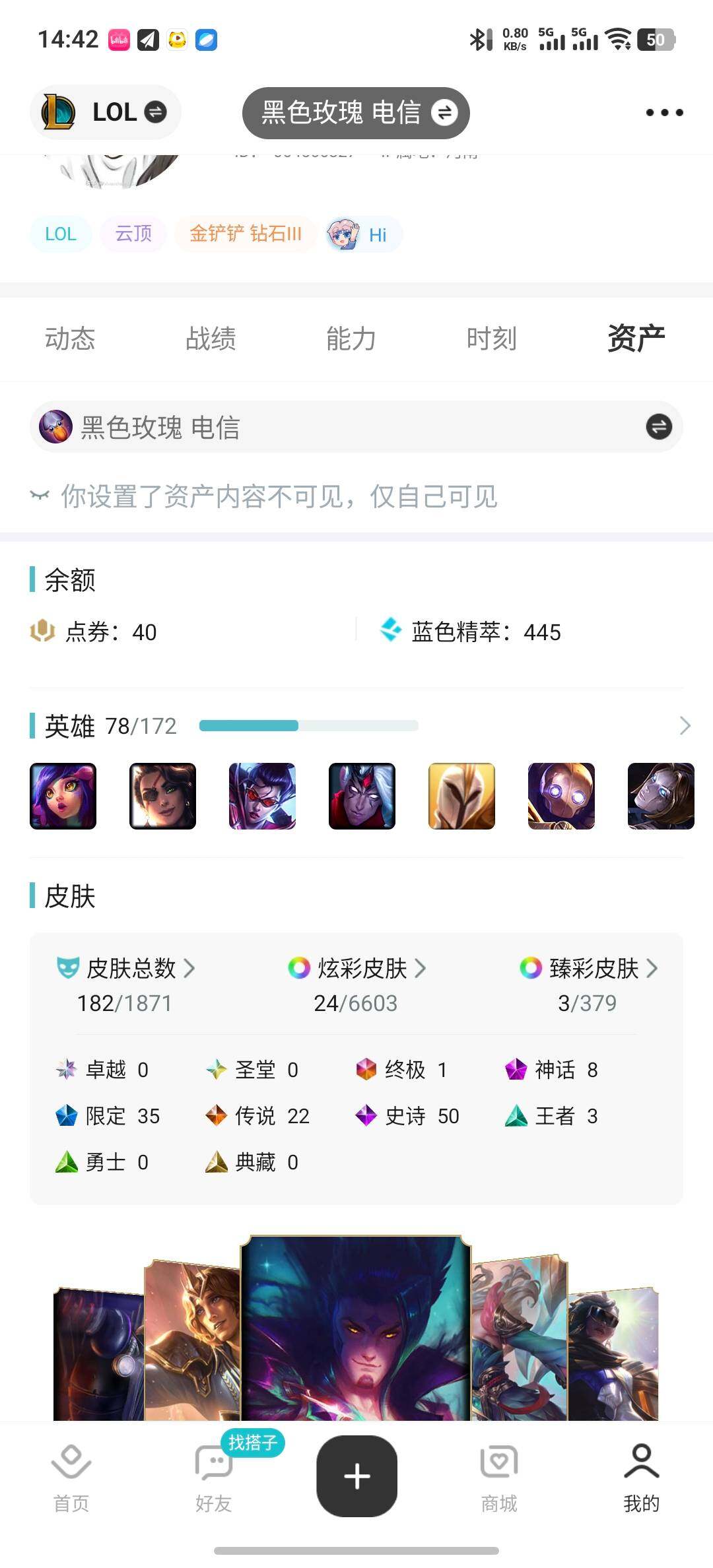Open the 时刻 moments tab
Image resolution: width=713 pixels, height=1568 pixels.
[492, 339]
